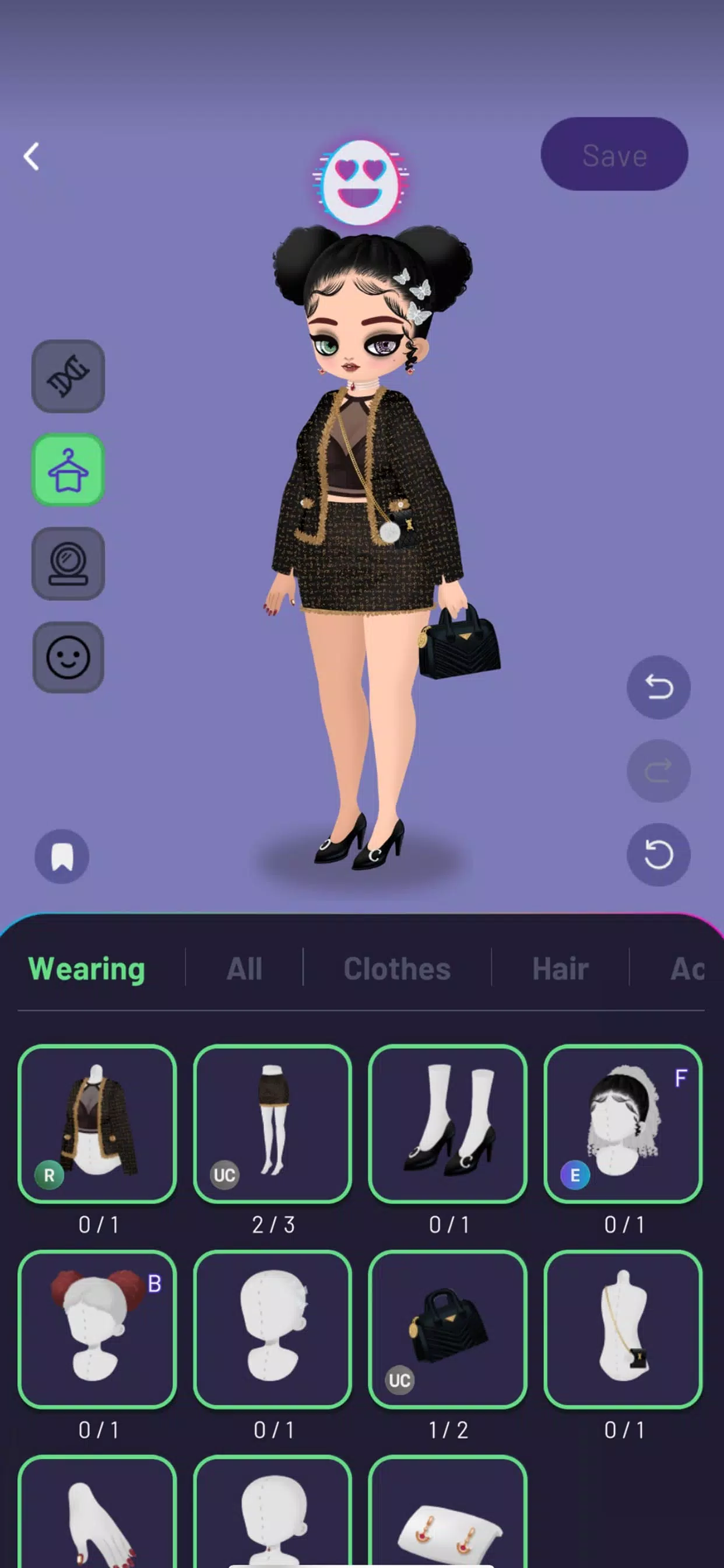724x1568 pixels.
Task: Select the veil hairstyle marked F
Action: point(623,1123)
